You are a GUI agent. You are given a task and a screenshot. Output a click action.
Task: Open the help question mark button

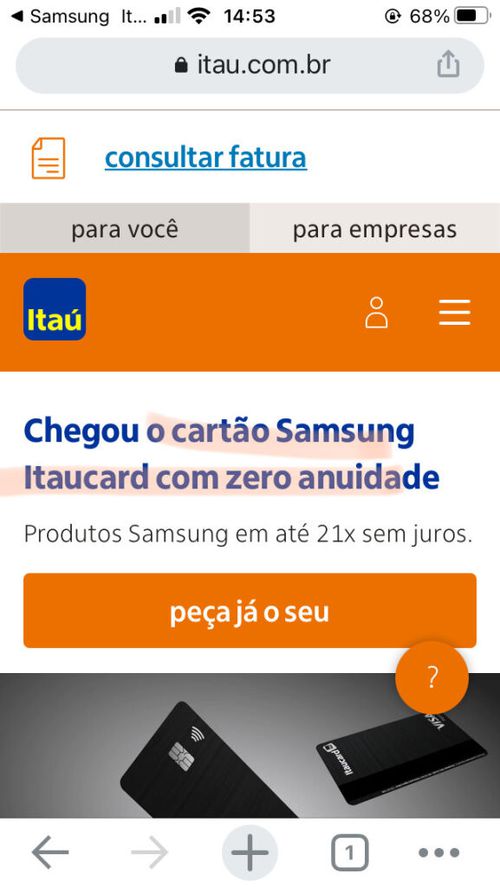pos(432,676)
